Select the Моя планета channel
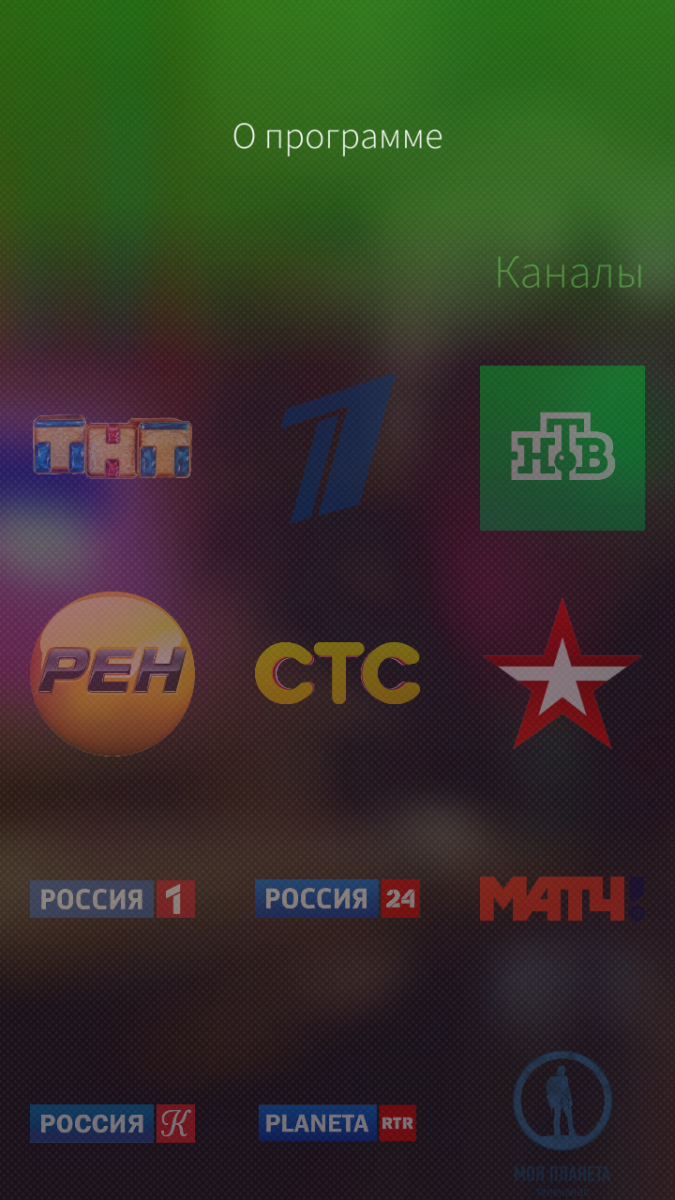675x1200 pixels. click(562, 1115)
